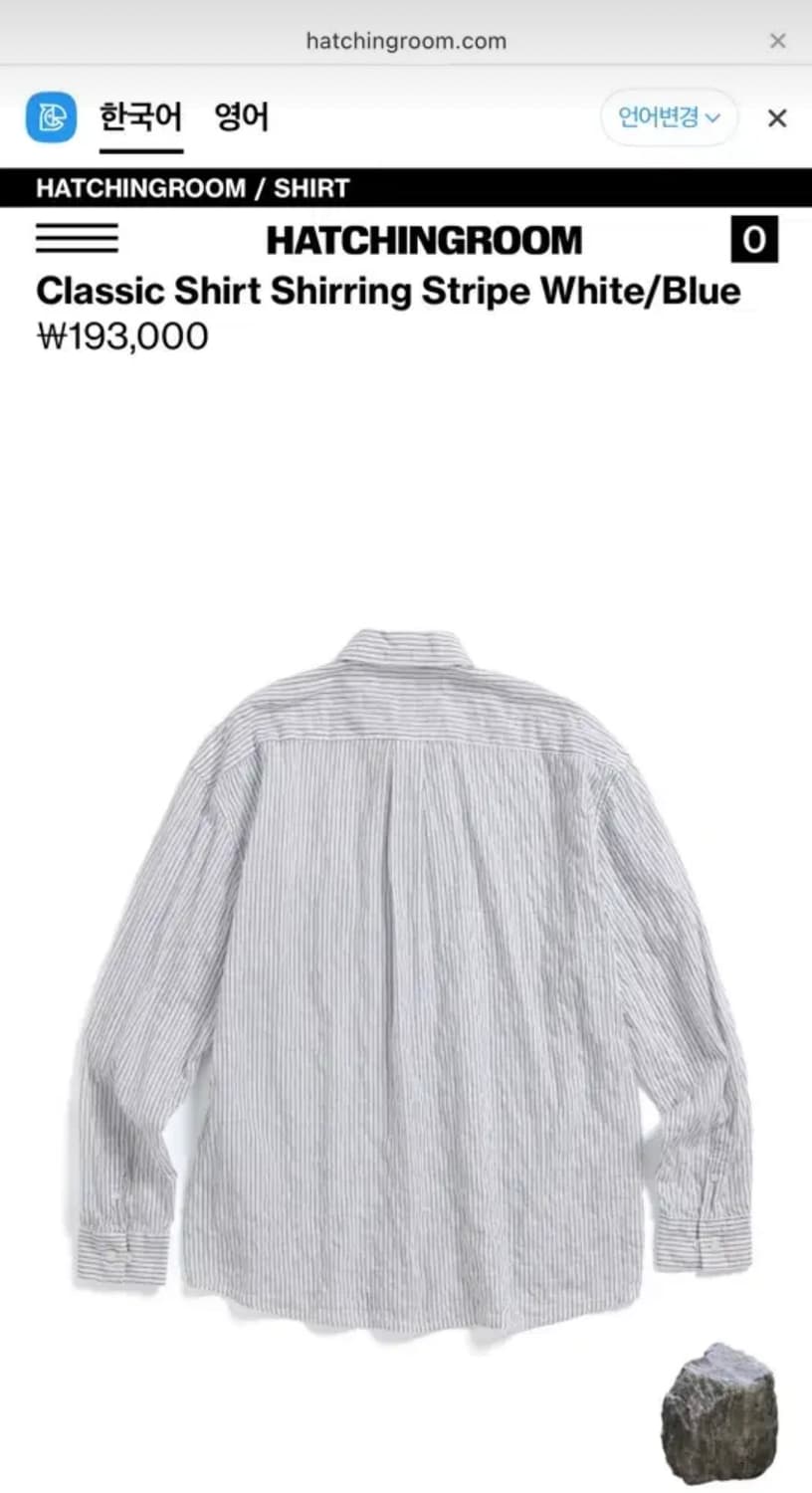Click the hatchingroom.com address bar
This screenshot has width=812, height=1493.
pyautogui.click(x=406, y=41)
